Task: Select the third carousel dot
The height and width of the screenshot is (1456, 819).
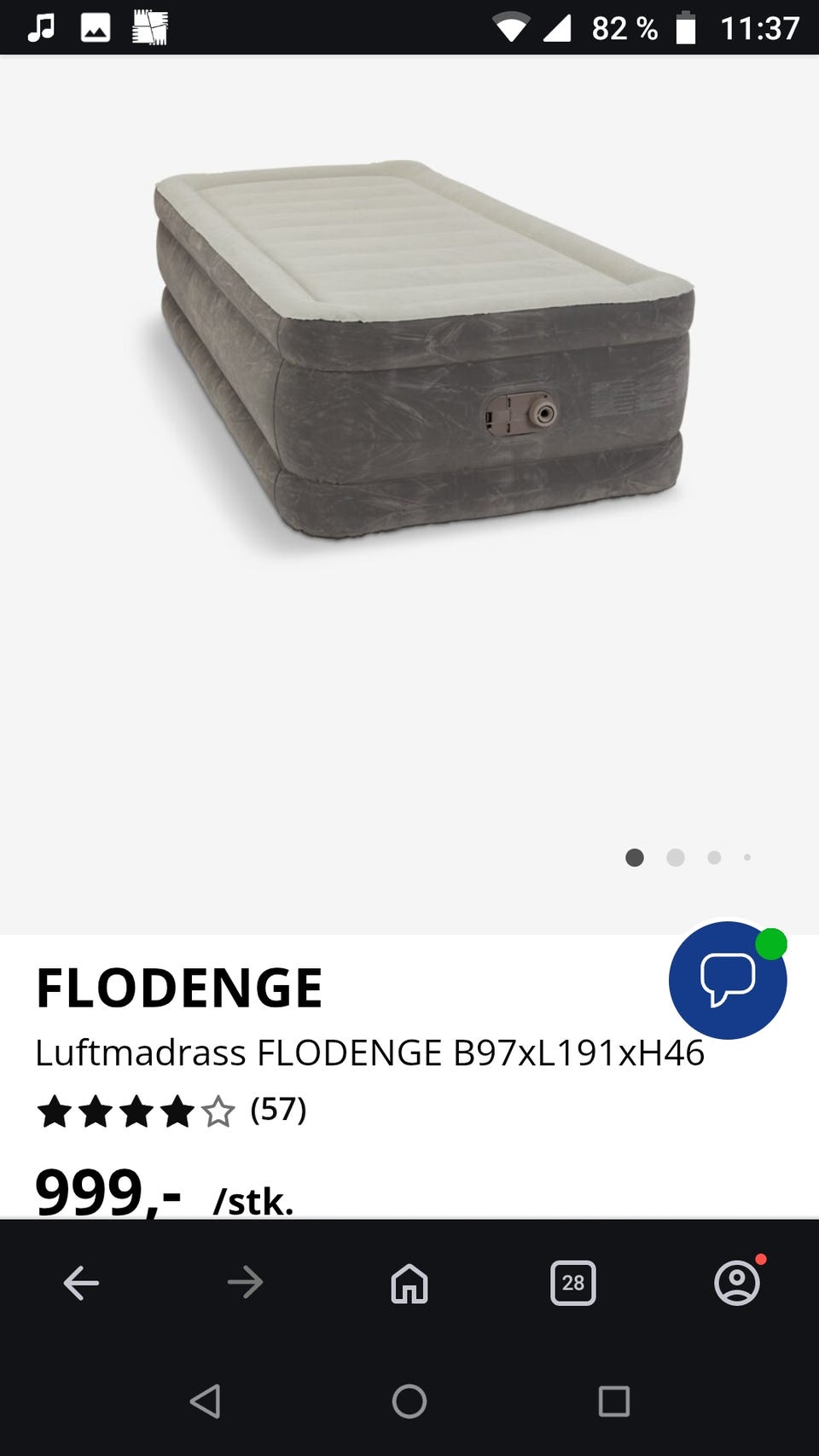Action: (x=714, y=858)
